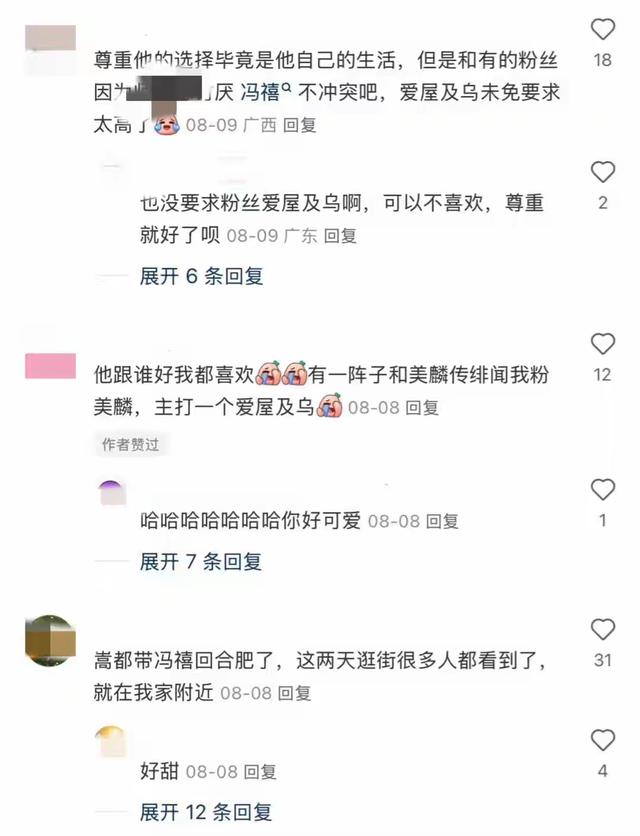Reply to the comment 主打一个爱屋及乌

coord(422,408)
